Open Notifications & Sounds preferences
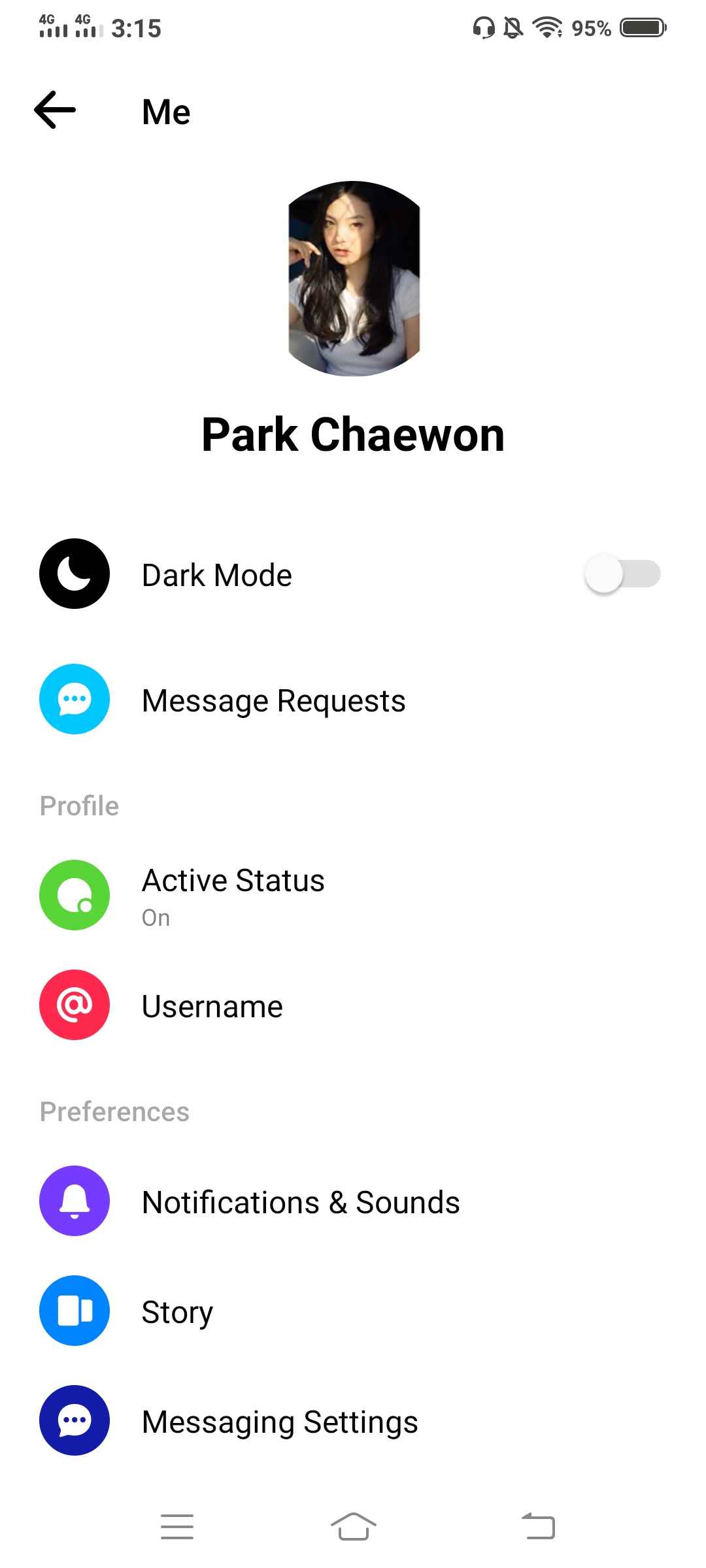Screen dimensions: 706x1568 (300, 1201)
